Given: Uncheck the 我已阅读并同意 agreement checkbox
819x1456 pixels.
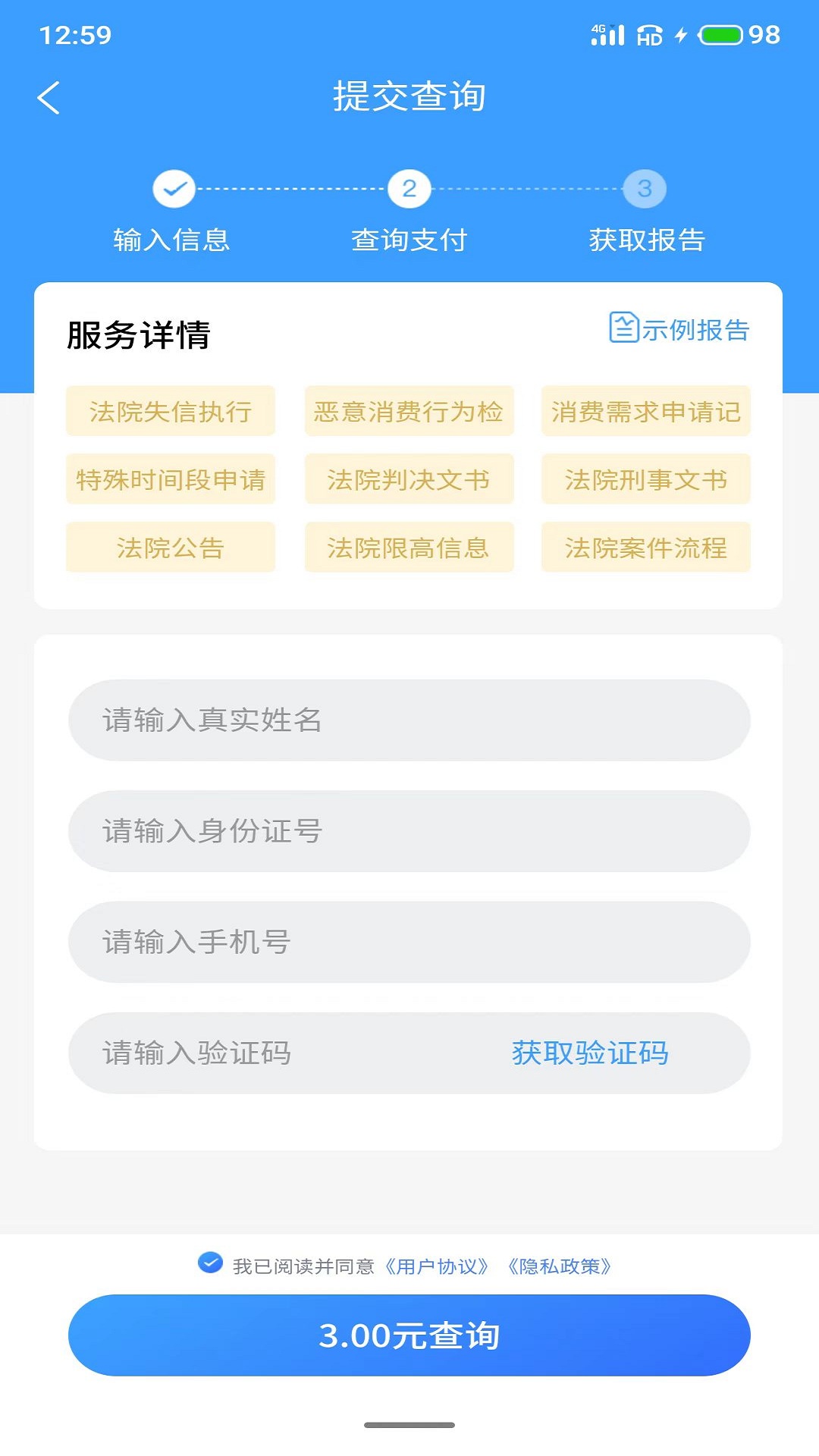Looking at the screenshot, I should coord(210,1263).
